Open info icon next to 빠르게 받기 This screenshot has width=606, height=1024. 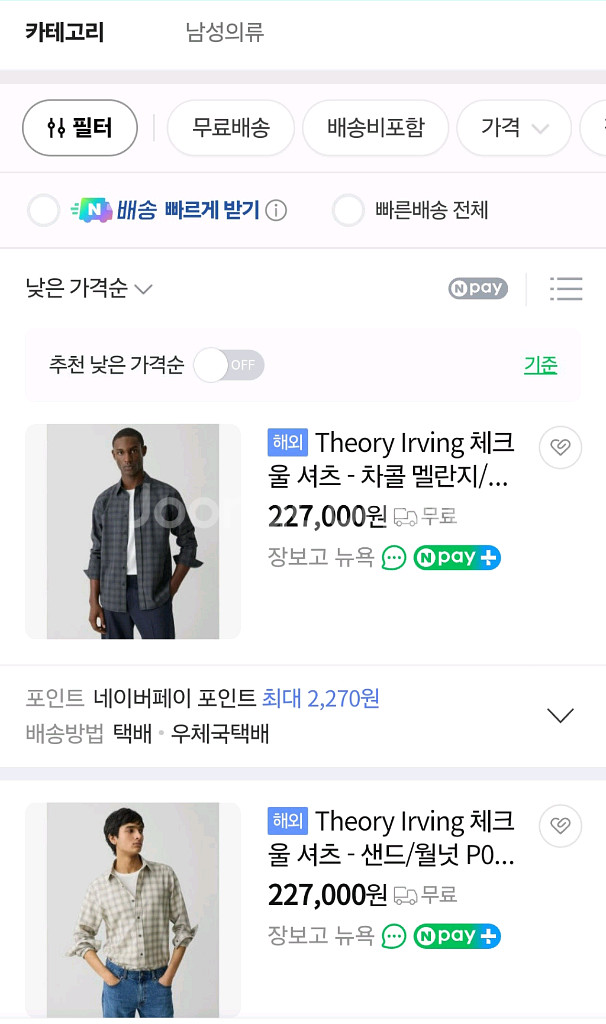pos(276,210)
